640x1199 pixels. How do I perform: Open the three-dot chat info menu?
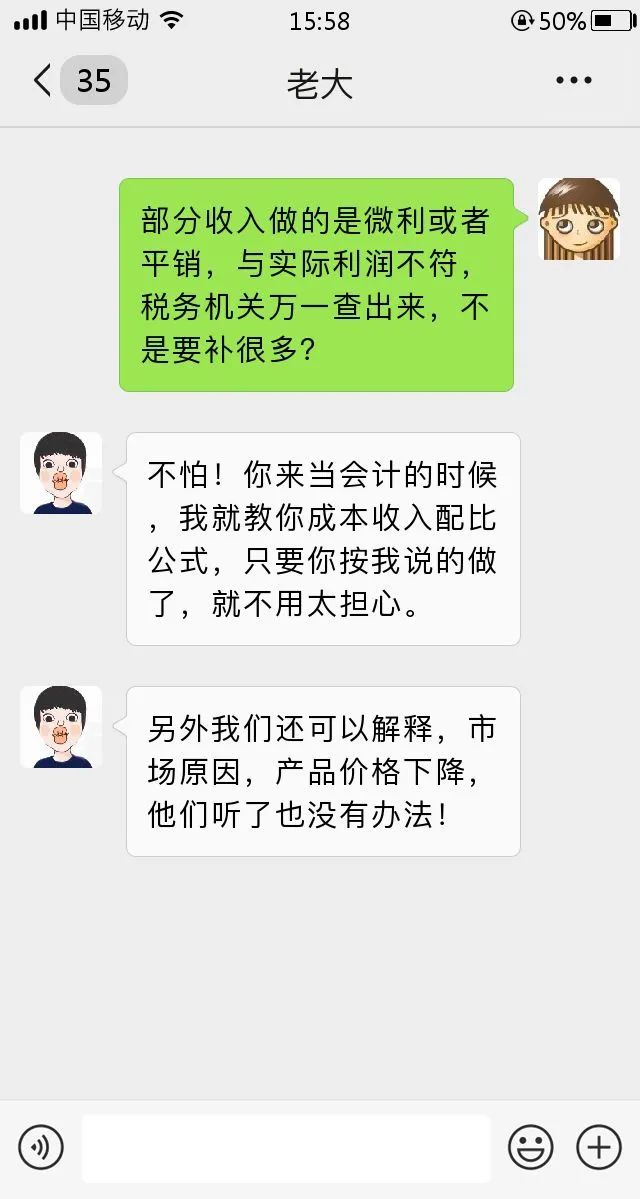[574, 81]
